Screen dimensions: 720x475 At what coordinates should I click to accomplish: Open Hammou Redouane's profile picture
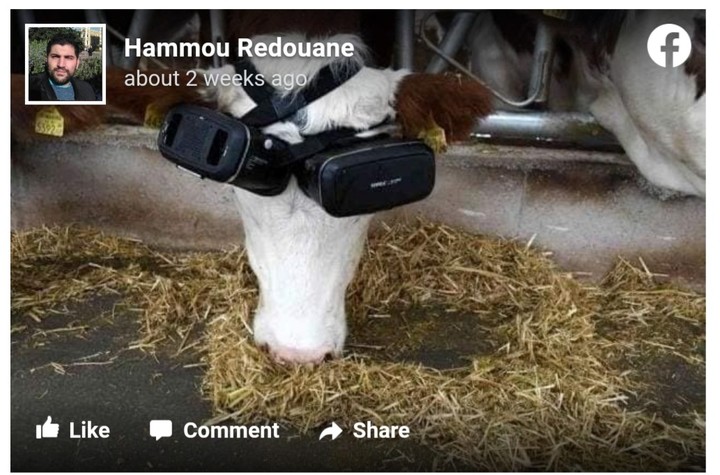[x=65, y=65]
